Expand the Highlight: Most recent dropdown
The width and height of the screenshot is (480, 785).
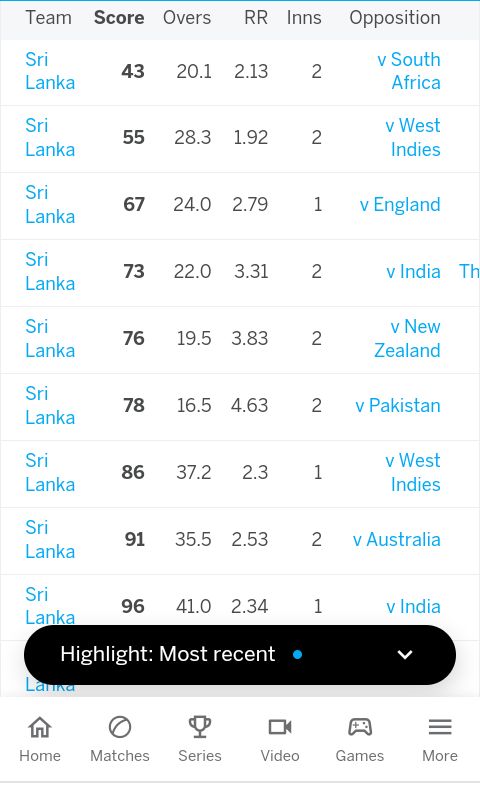click(x=240, y=654)
